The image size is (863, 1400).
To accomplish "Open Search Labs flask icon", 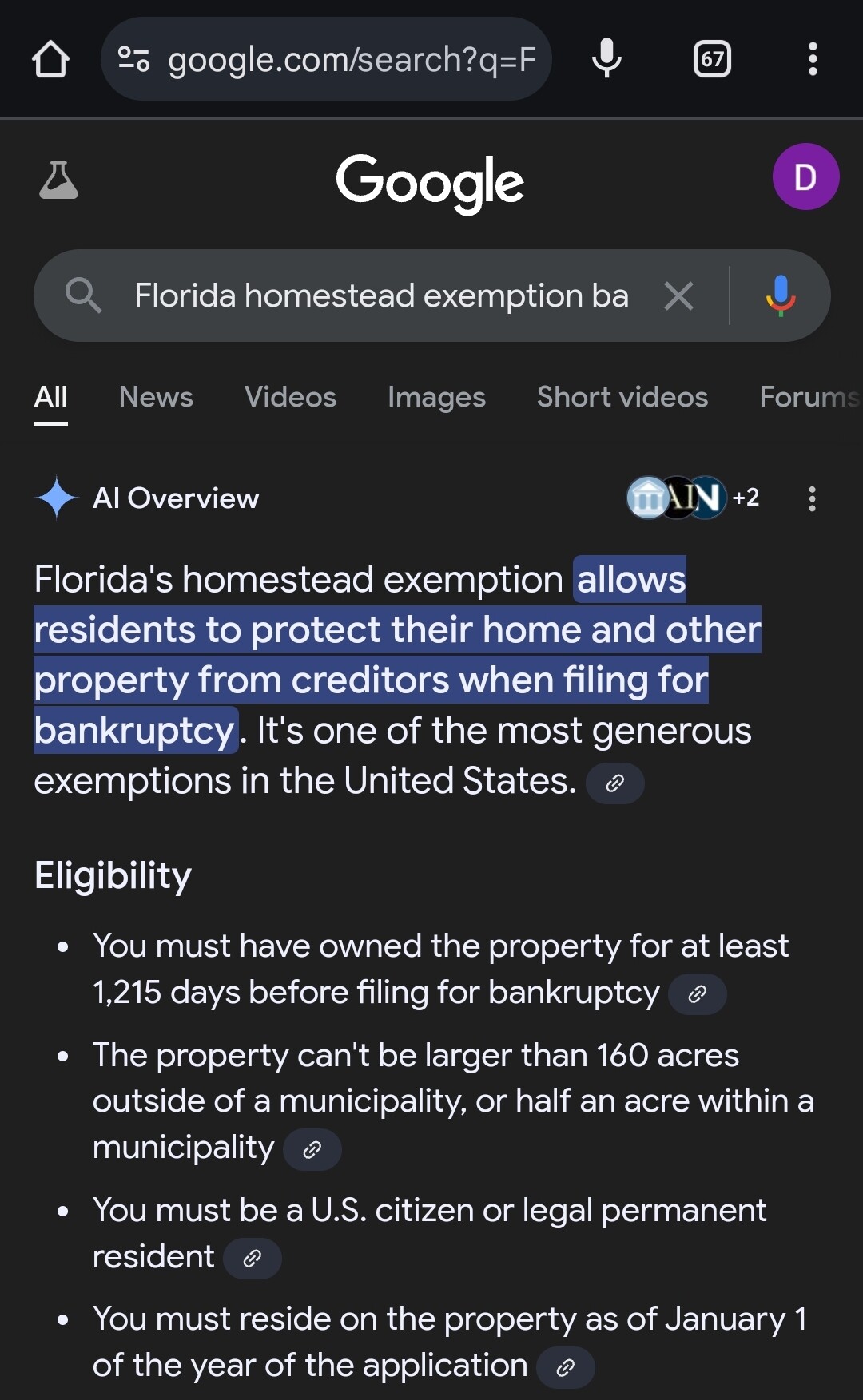I will (x=58, y=180).
